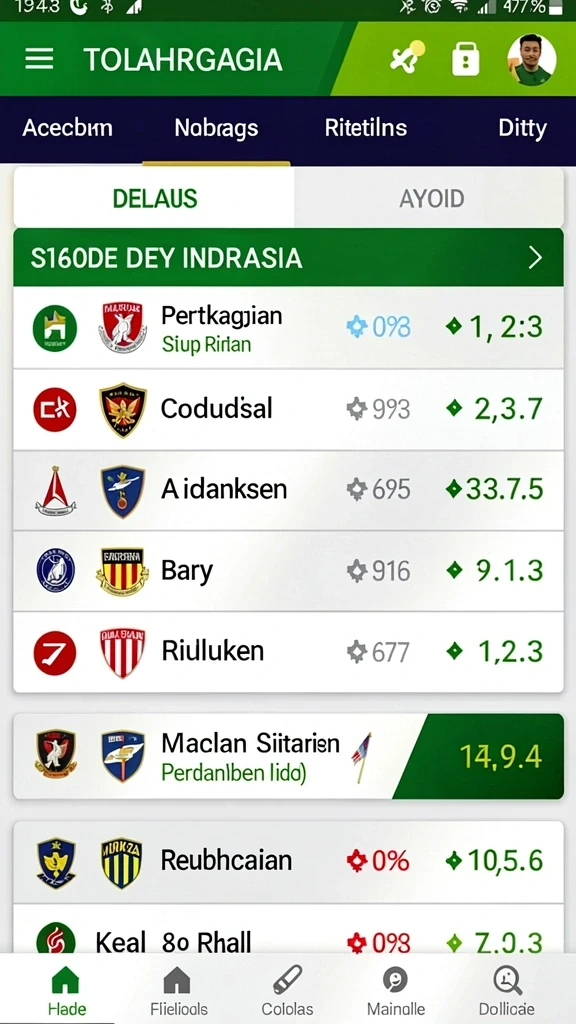Image resolution: width=576 pixels, height=1024 pixels.
Task: Open the Pertkagjian match row
Action: (x=288, y=328)
